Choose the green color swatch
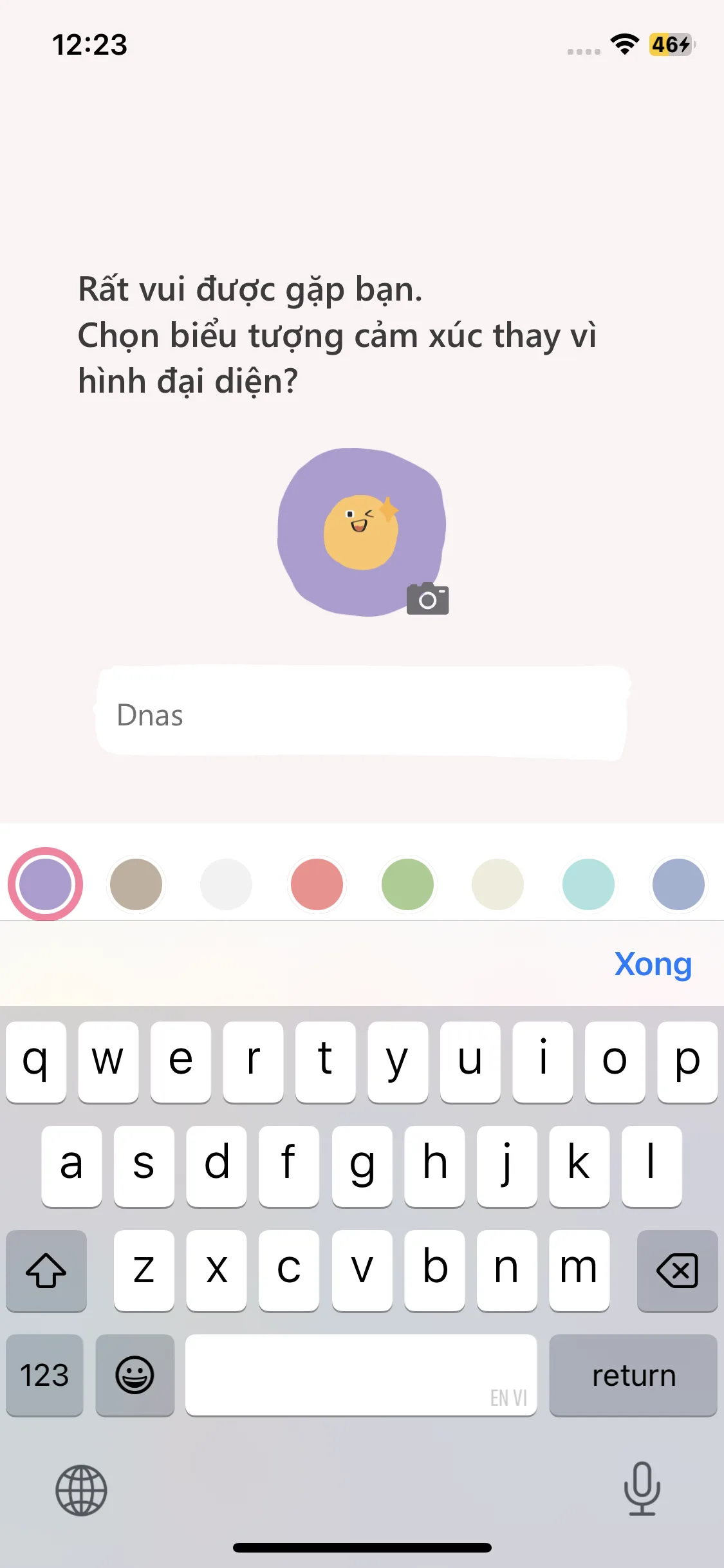The image size is (724, 1568). point(407,884)
